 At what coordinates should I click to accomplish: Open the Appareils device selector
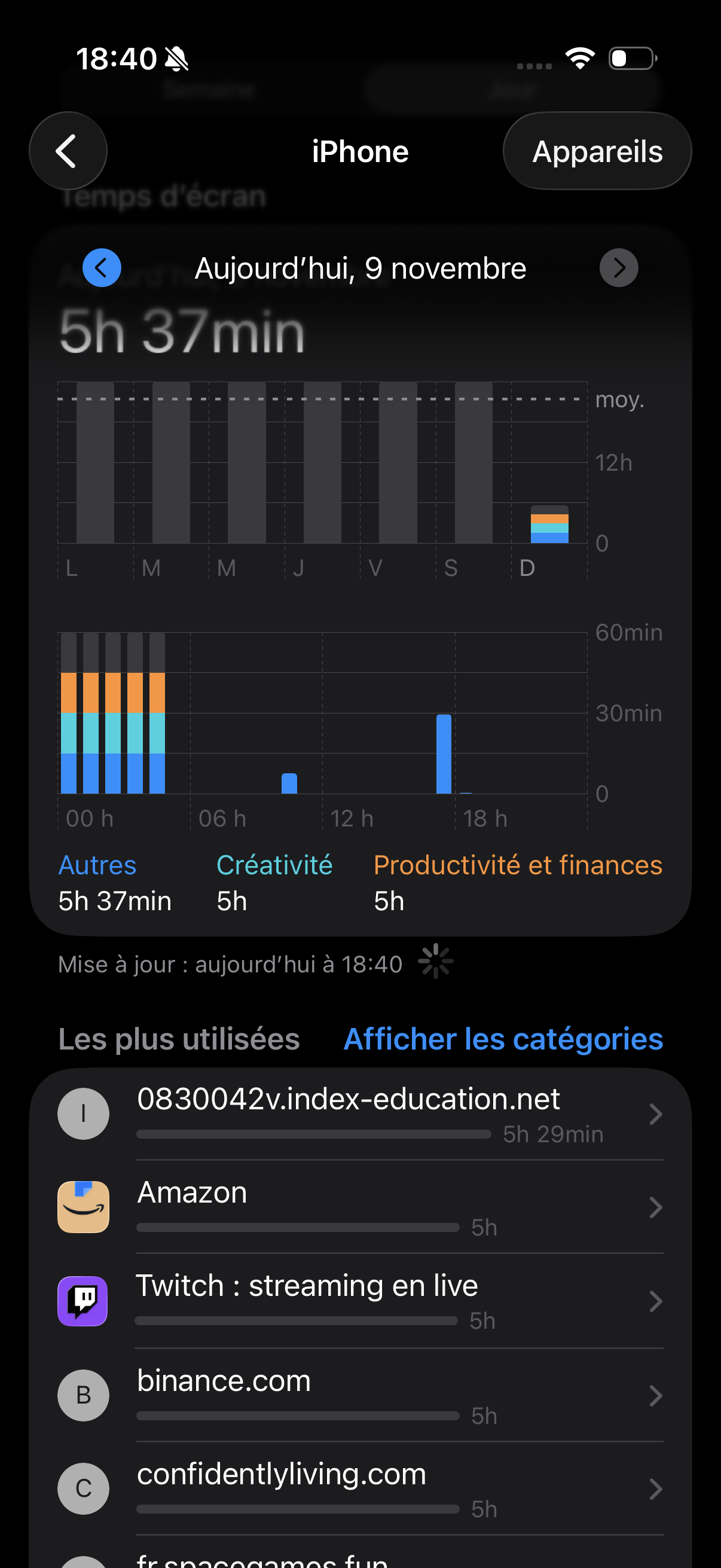click(596, 151)
